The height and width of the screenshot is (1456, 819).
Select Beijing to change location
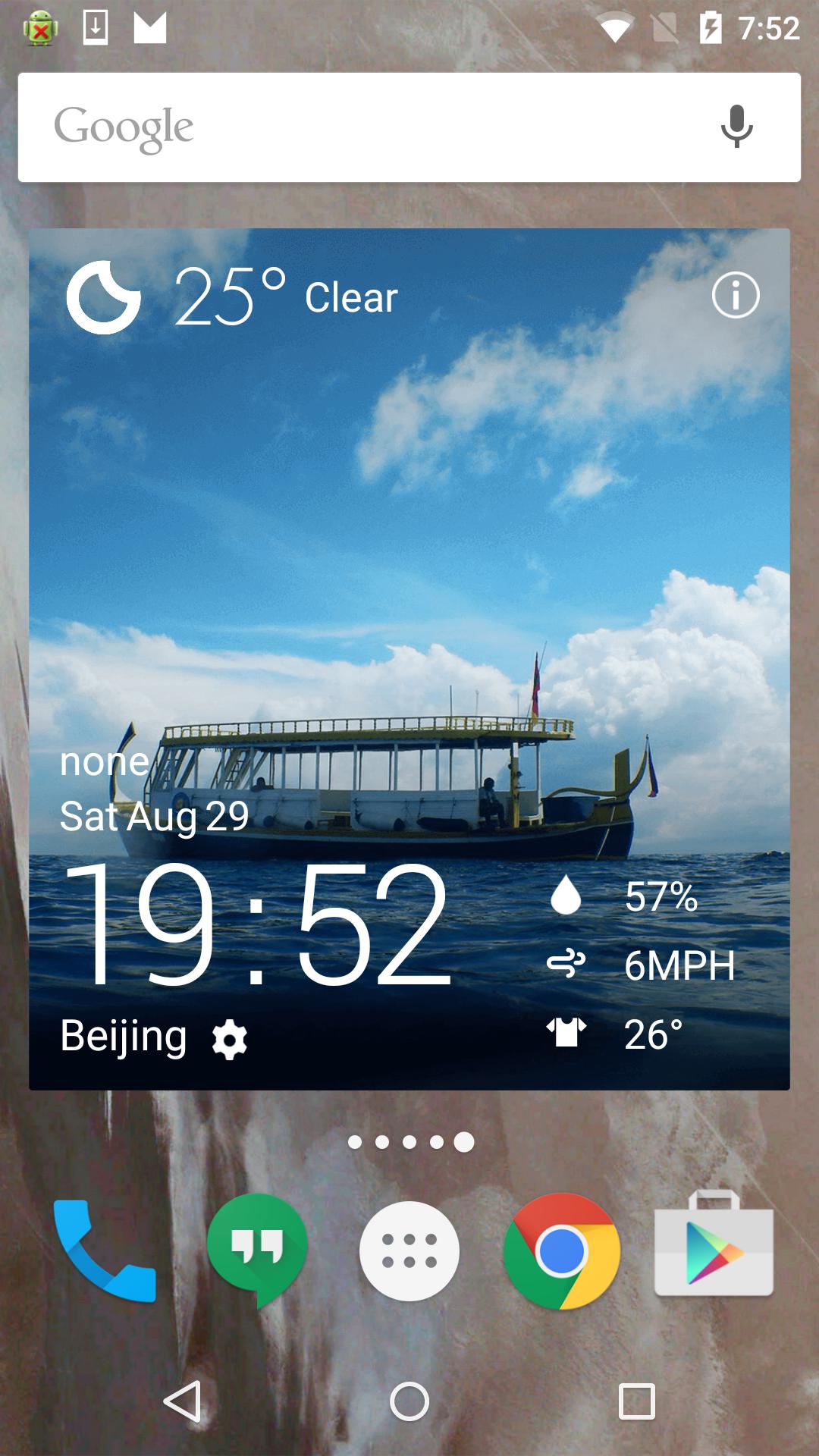[124, 1035]
